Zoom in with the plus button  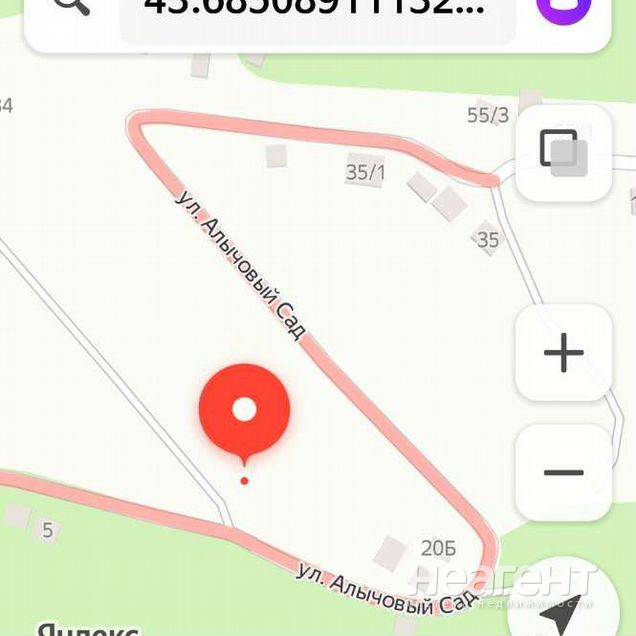[563, 353]
